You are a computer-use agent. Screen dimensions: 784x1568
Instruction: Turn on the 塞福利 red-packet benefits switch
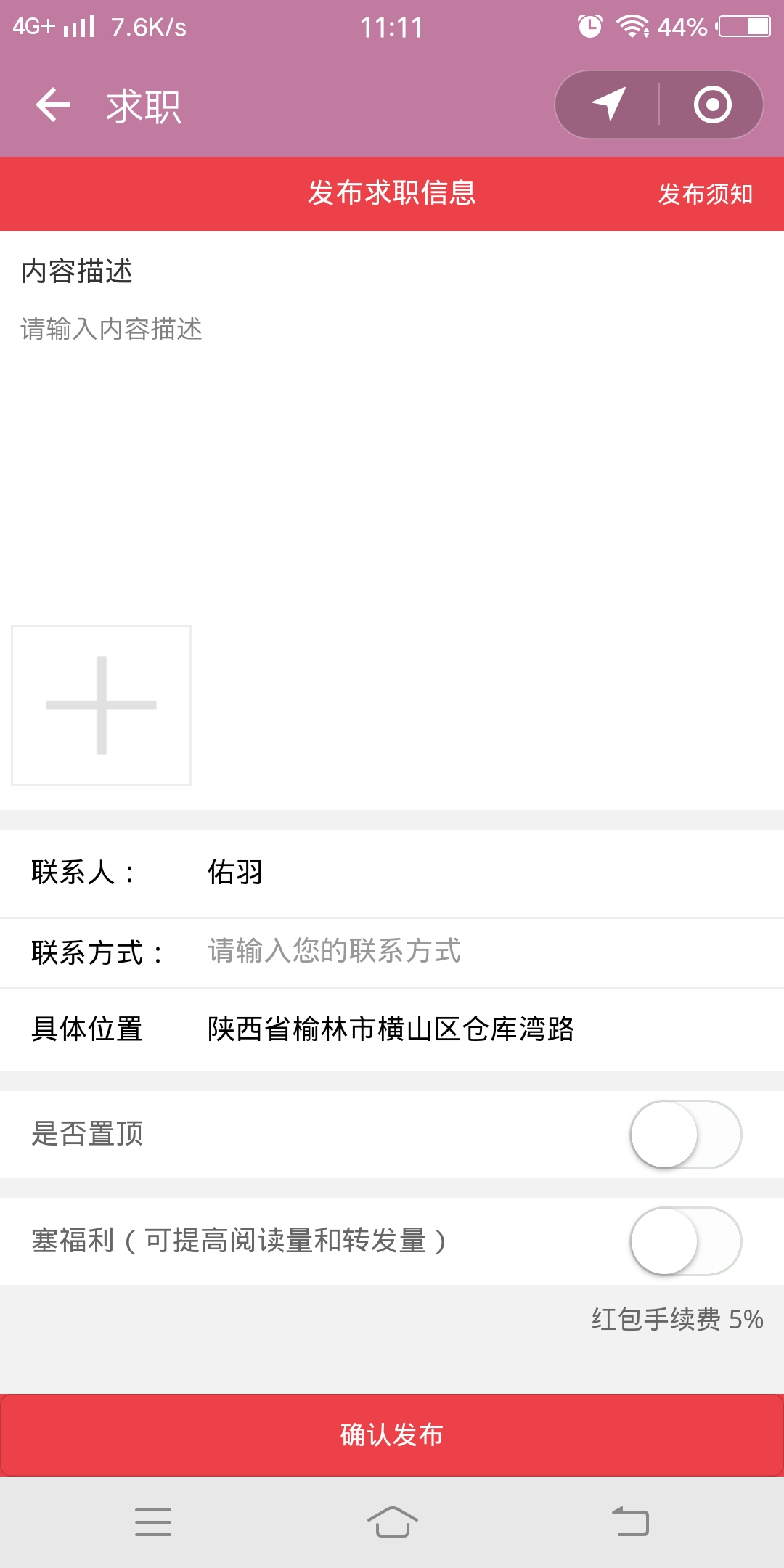[686, 1241]
